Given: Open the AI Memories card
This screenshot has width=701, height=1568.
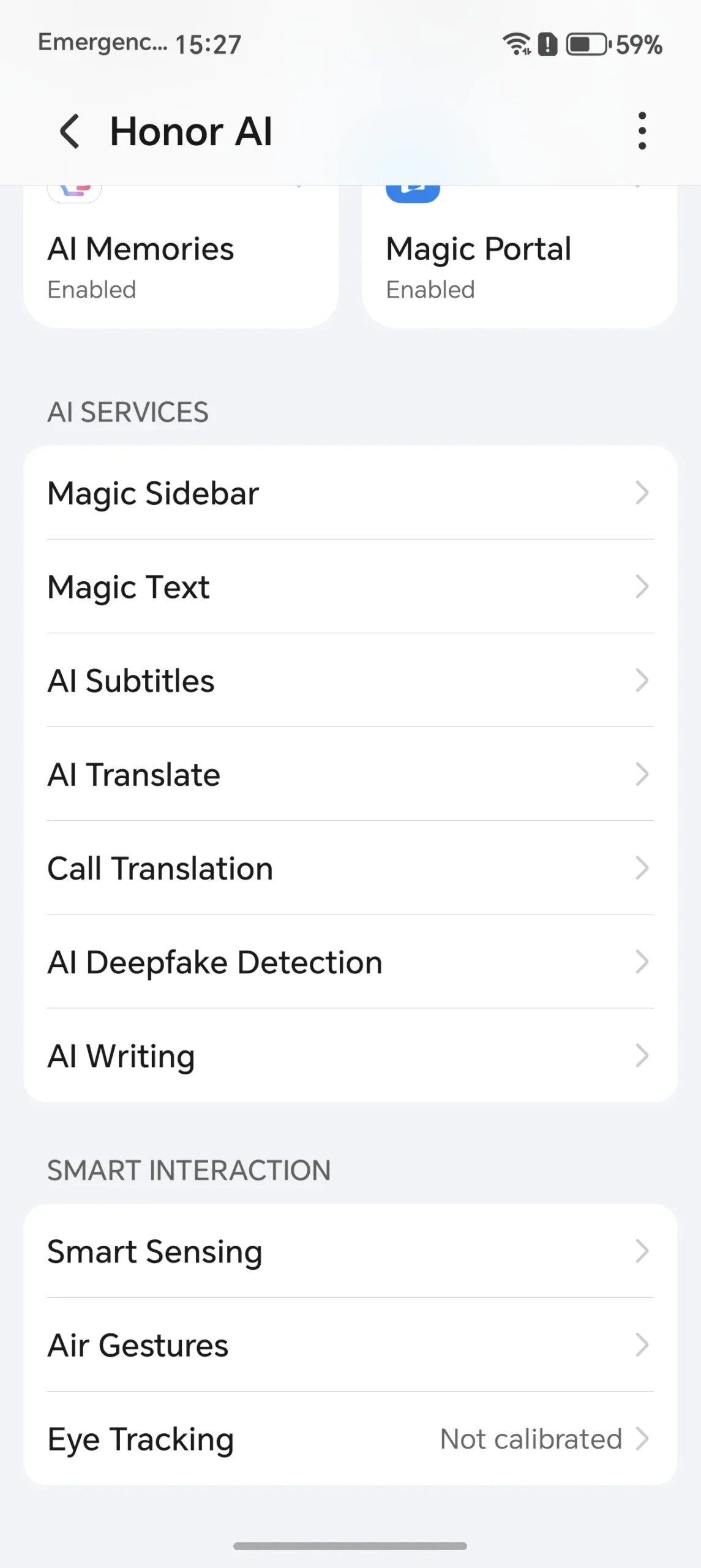Looking at the screenshot, I should (181, 263).
